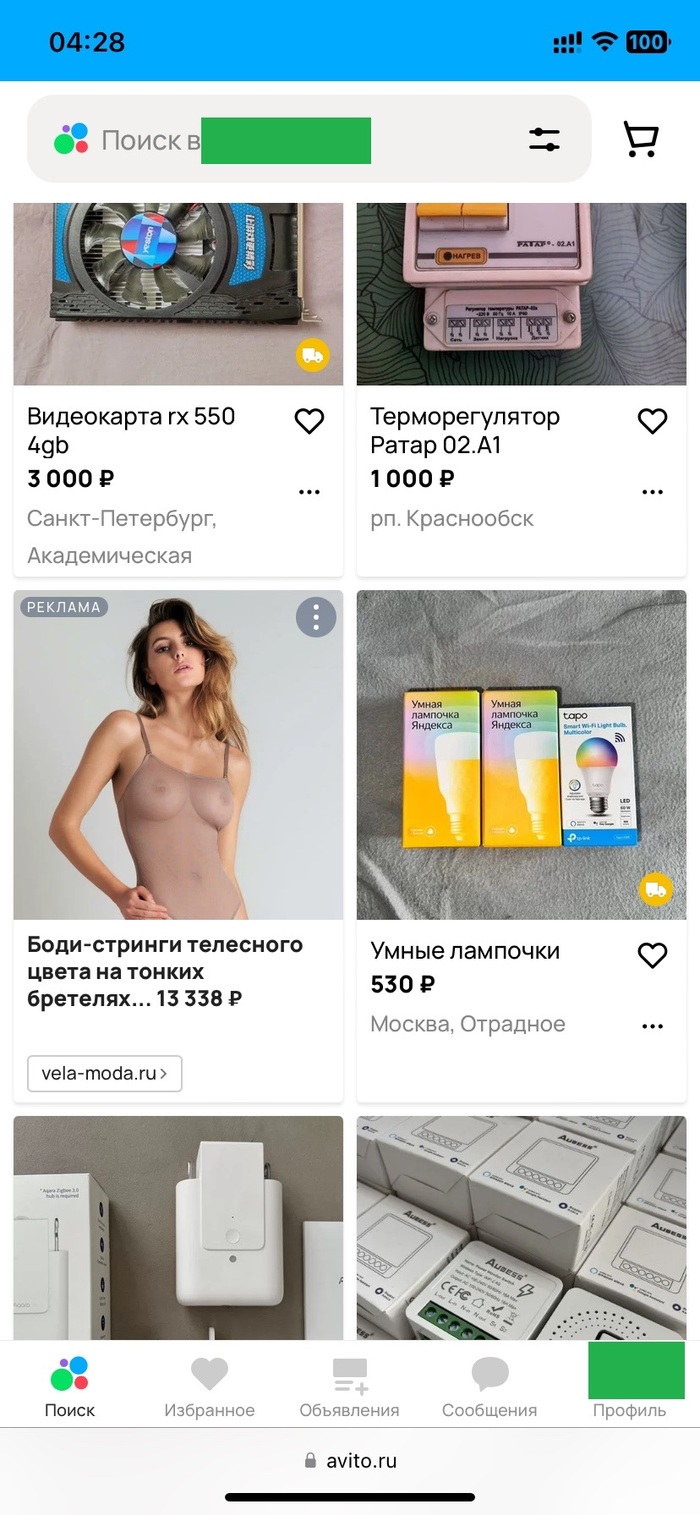View the Терморегулятор Ратар 02.A1 listing
Screen dimensions: 700x1515
(x=465, y=430)
